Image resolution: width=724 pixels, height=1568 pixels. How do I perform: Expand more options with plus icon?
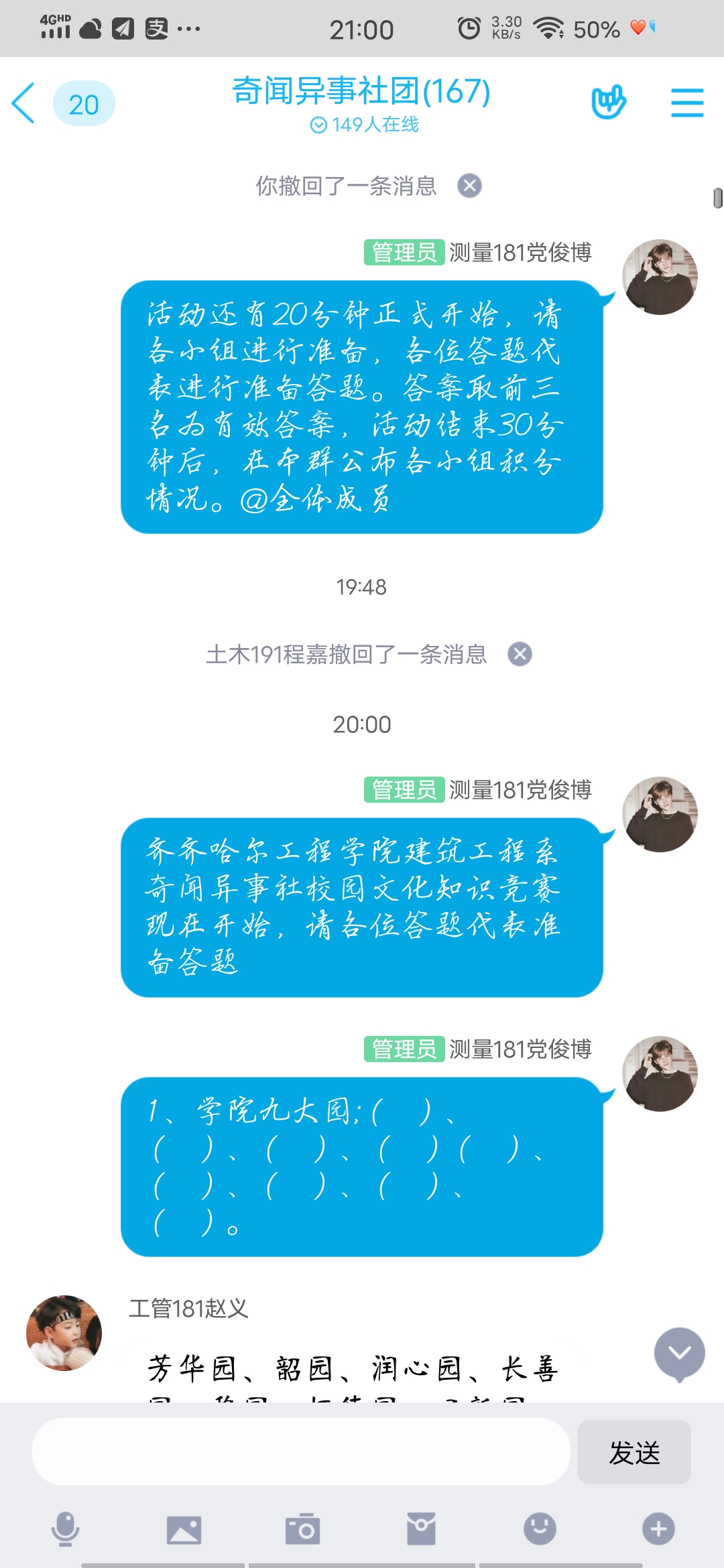pyautogui.click(x=658, y=1529)
